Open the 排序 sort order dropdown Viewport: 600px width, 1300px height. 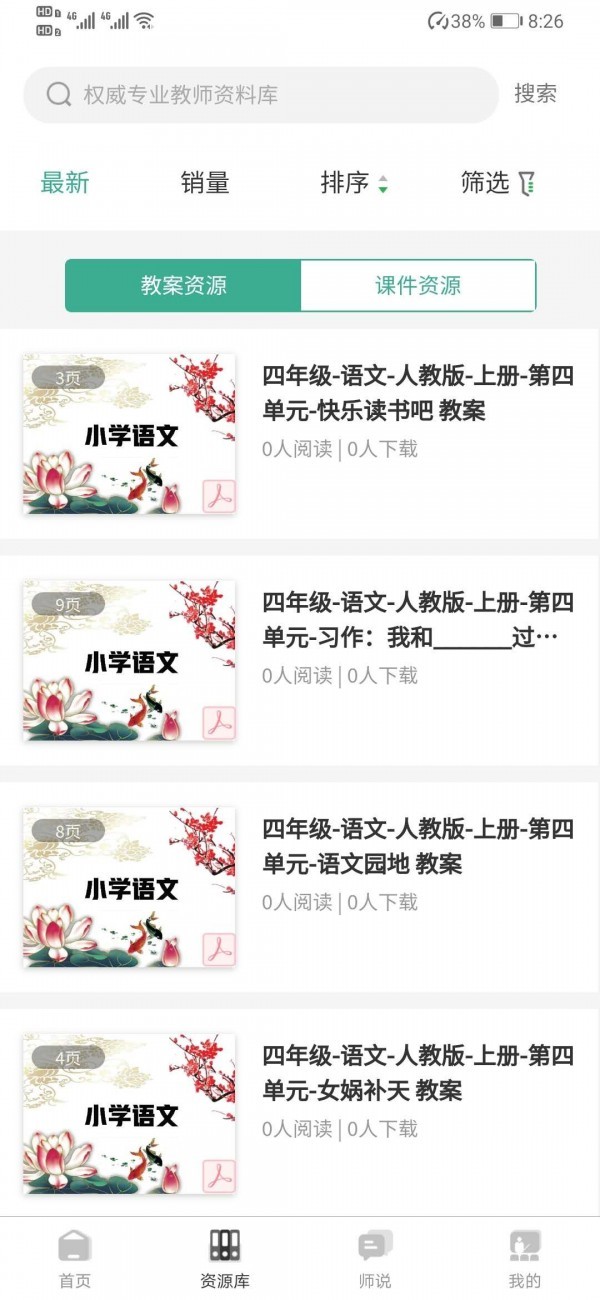[x=353, y=183]
